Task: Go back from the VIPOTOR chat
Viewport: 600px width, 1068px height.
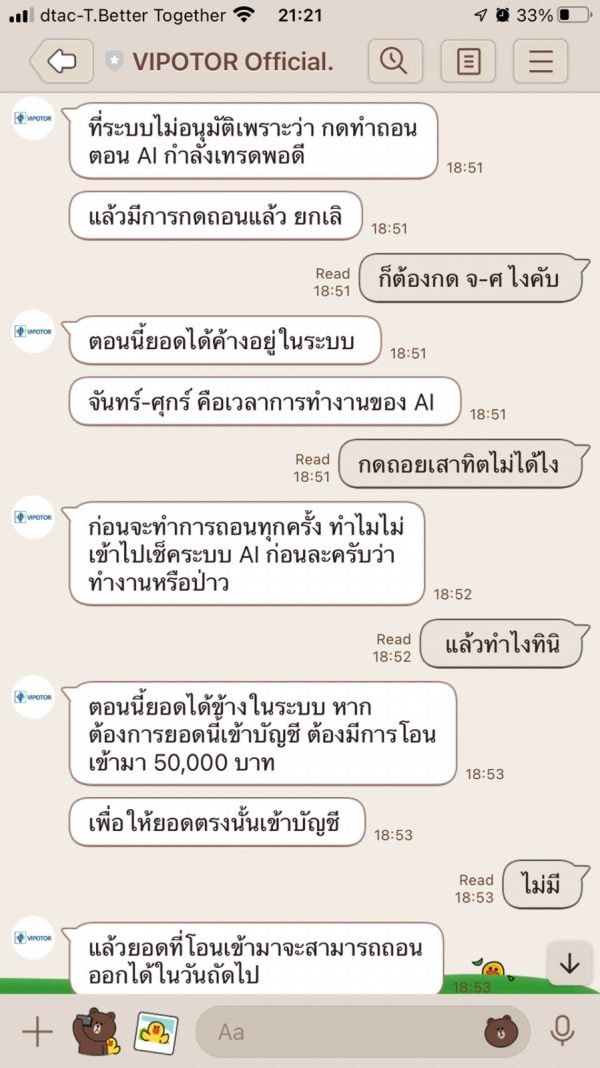Action: [x=62, y=61]
